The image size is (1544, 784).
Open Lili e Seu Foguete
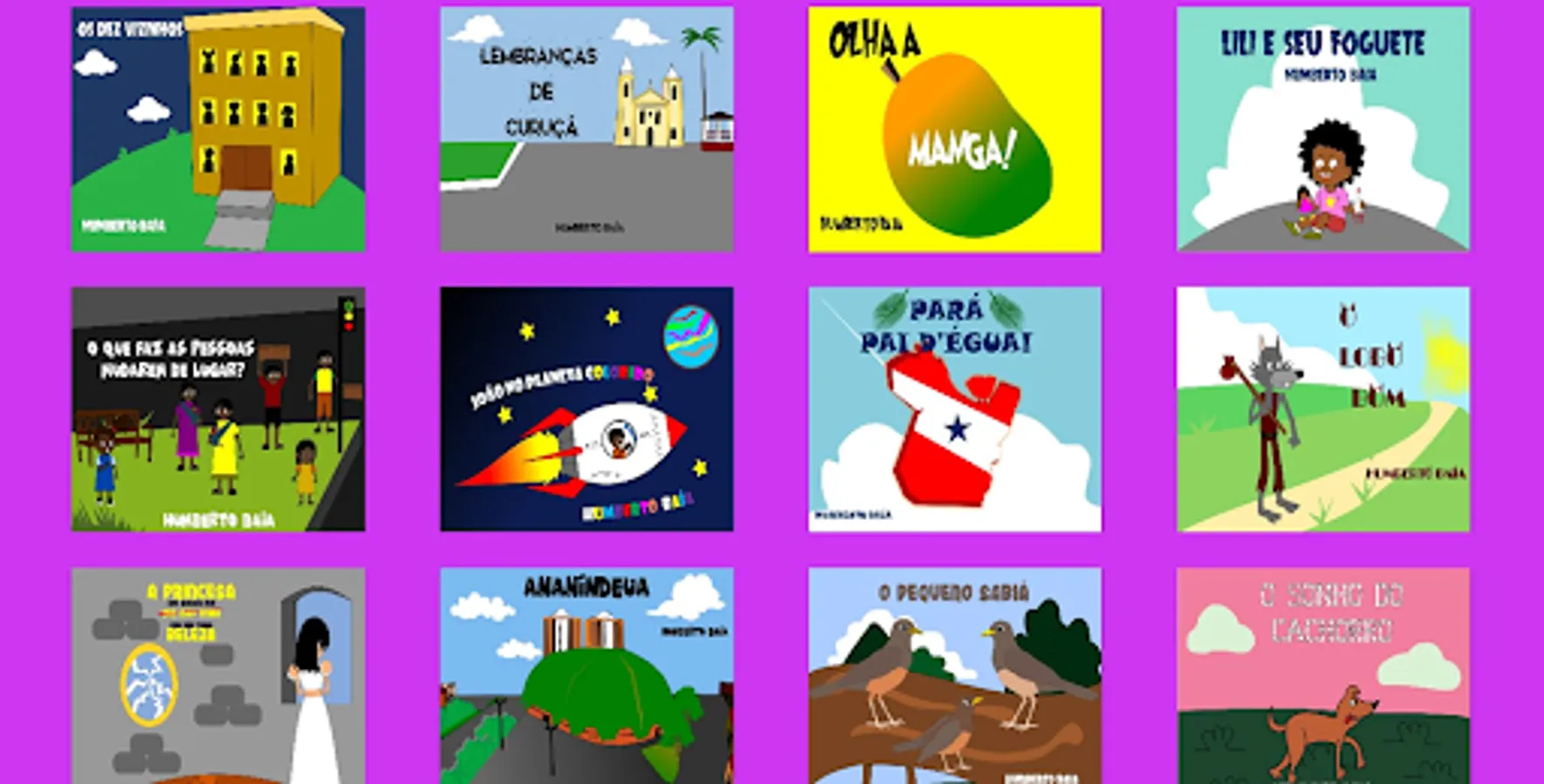(1323, 129)
